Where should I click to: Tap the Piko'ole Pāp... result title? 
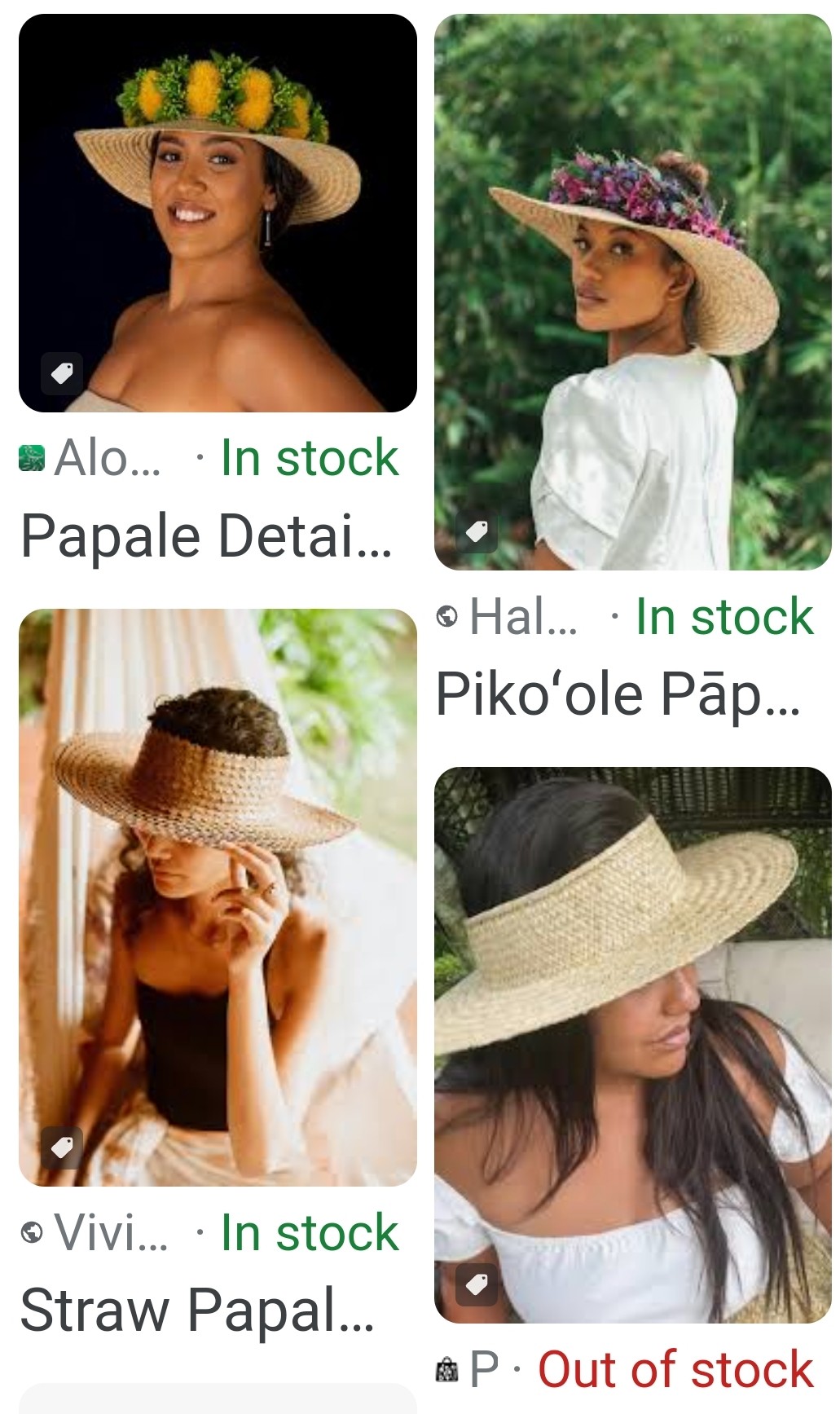pyautogui.click(x=618, y=695)
